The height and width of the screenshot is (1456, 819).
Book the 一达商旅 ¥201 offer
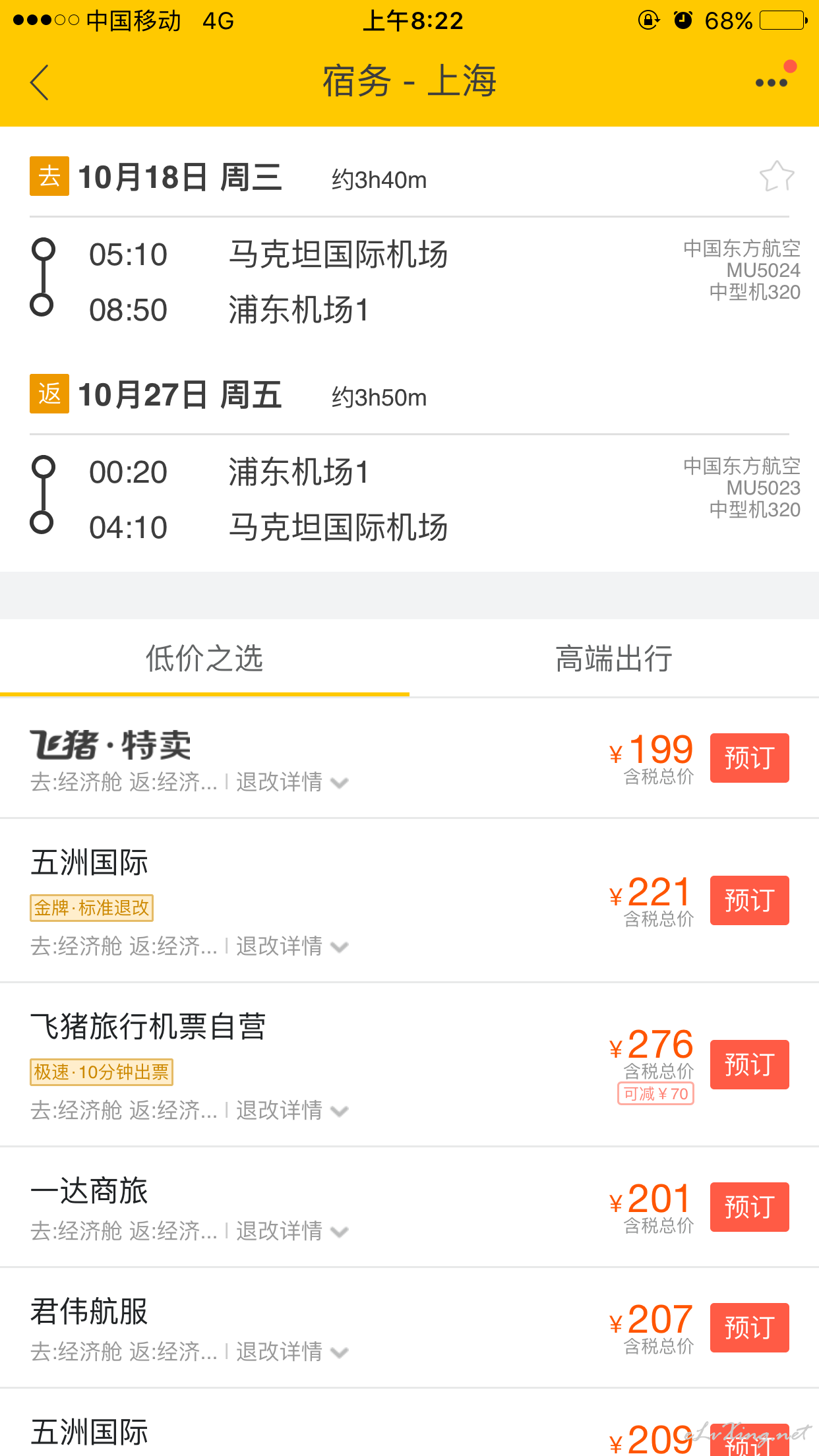pos(749,1207)
